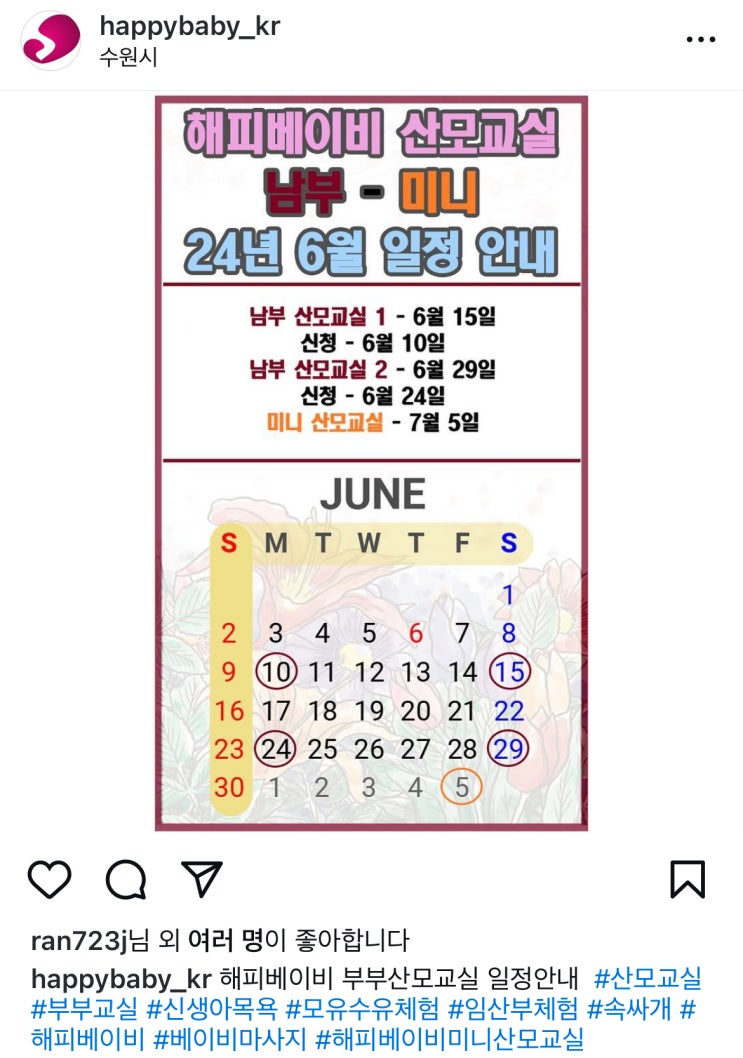The image size is (743, 1058).
Task: Open the happybaby_kr username in the header
Action: pos(189,27)
